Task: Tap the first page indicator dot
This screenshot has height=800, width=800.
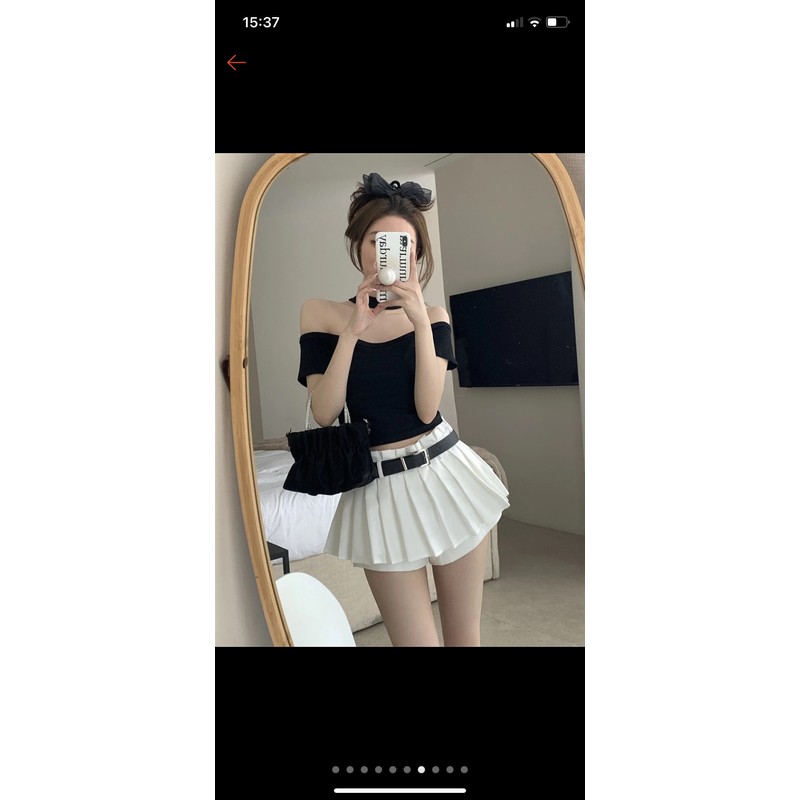Action: click(x=335, y=770)
